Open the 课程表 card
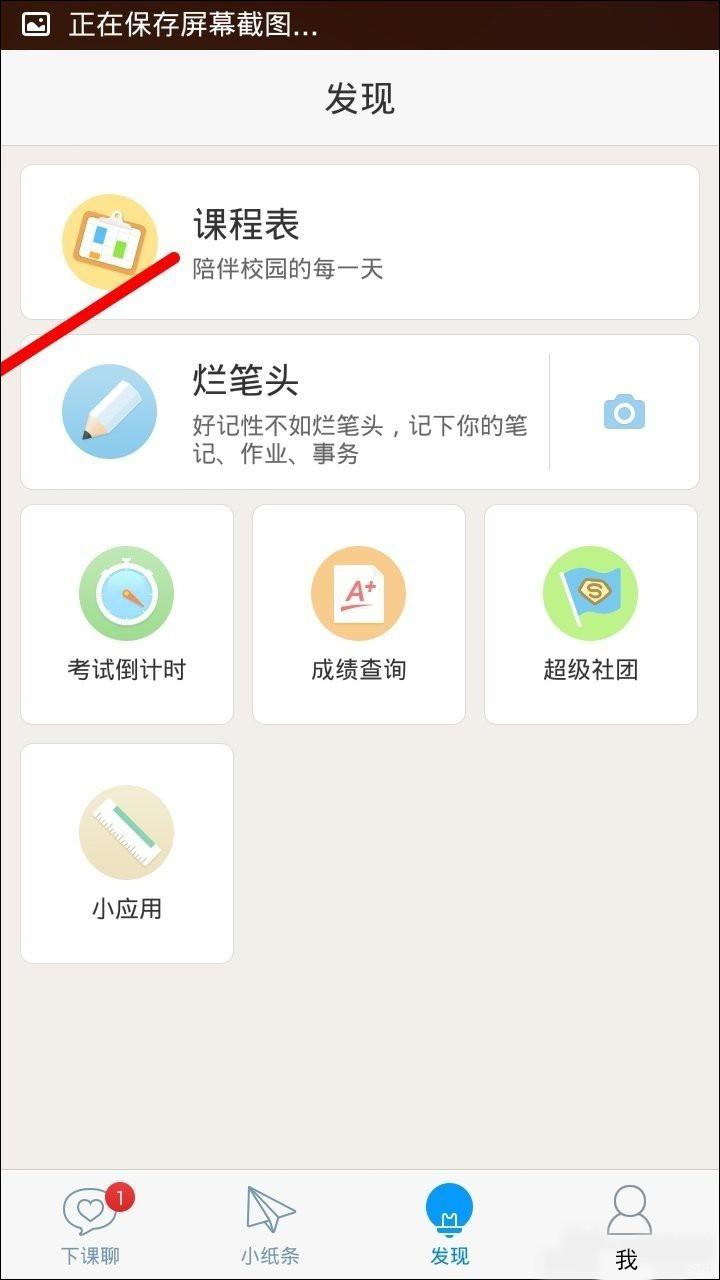 coord(360,241)
